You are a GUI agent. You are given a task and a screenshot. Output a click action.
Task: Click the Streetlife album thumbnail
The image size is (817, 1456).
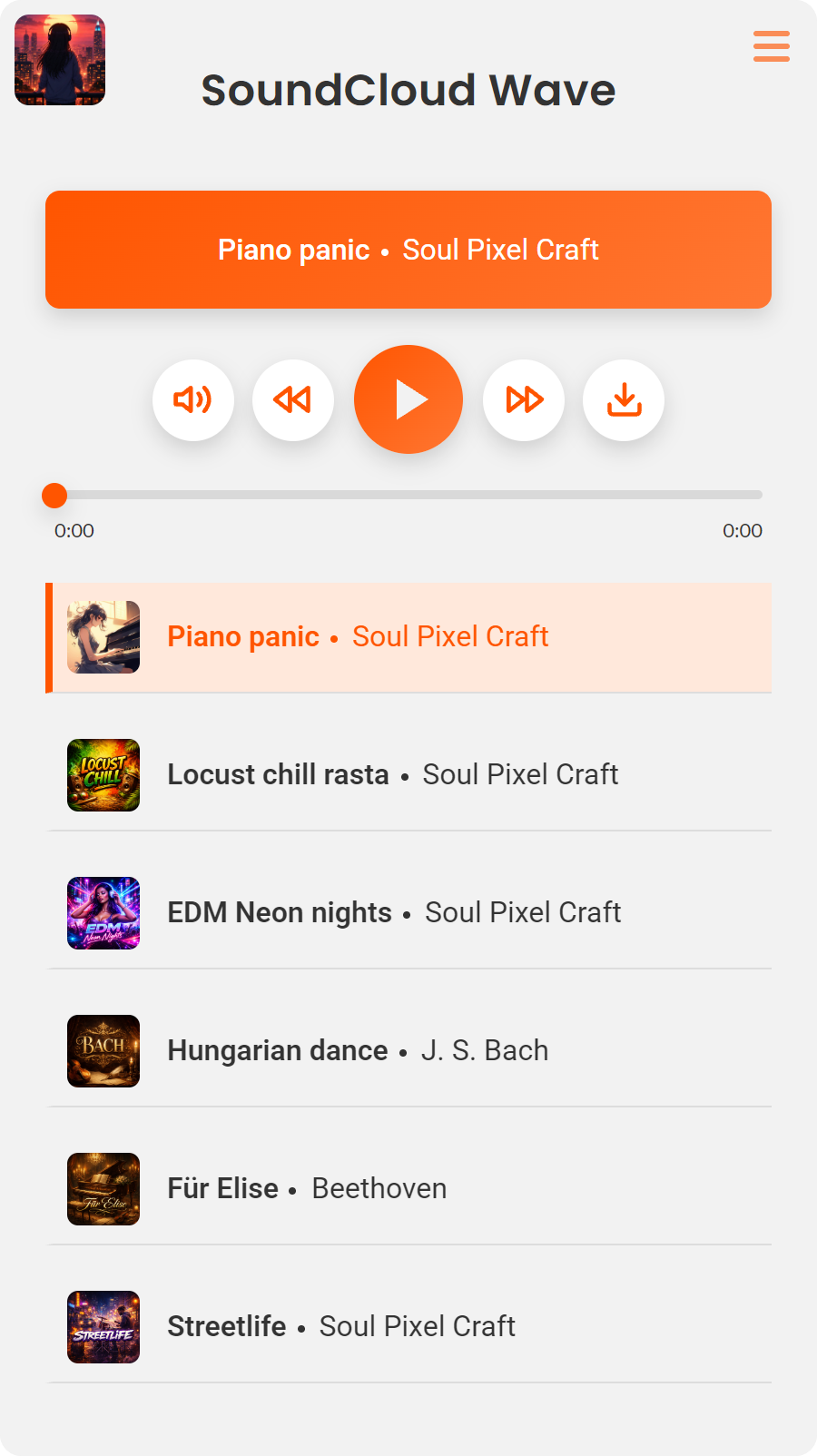[103, 1327]
